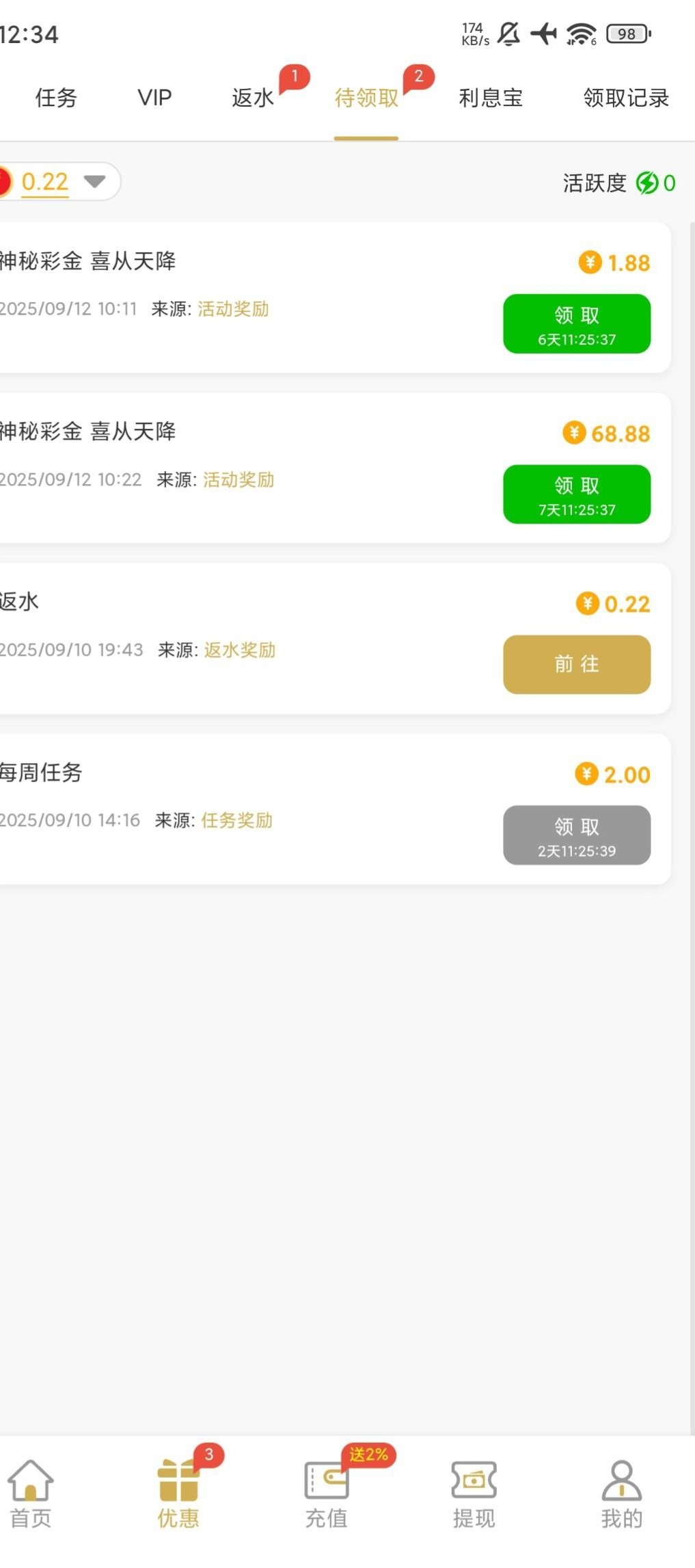Go to the 首页 home tab
695x1568 pixels.
click(31, 1495)
